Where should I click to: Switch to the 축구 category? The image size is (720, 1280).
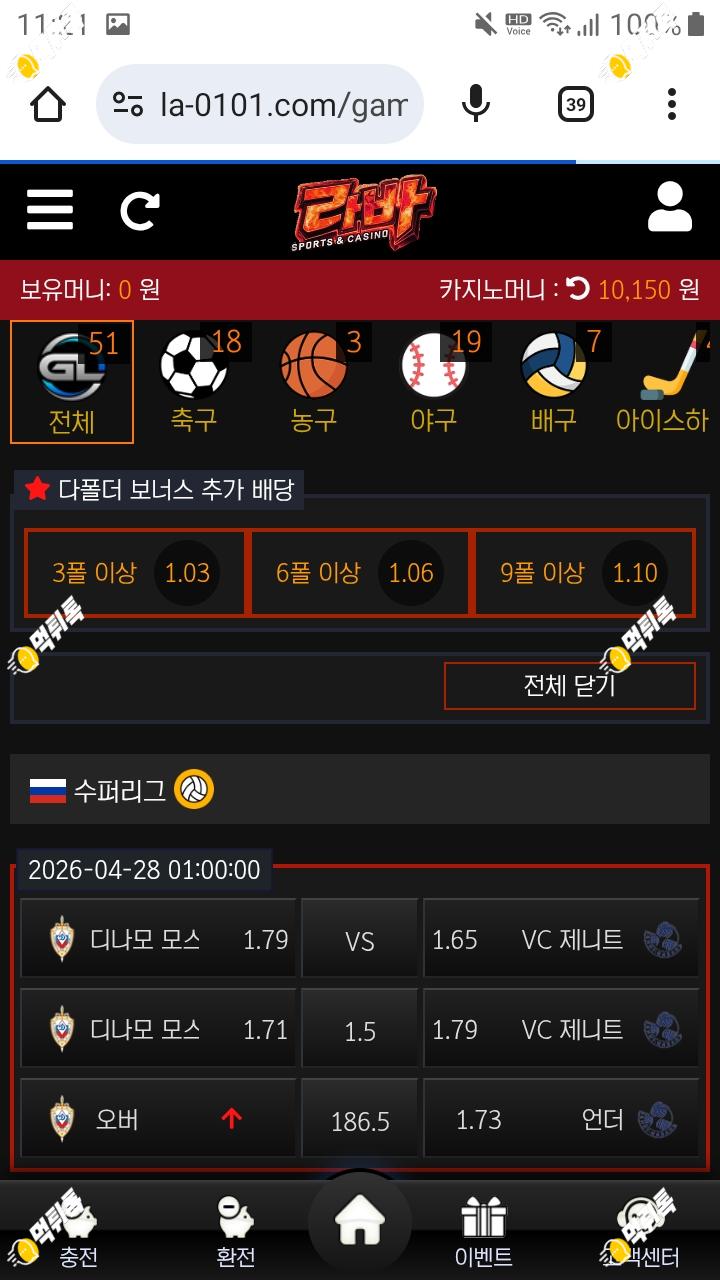click(194, 382)
